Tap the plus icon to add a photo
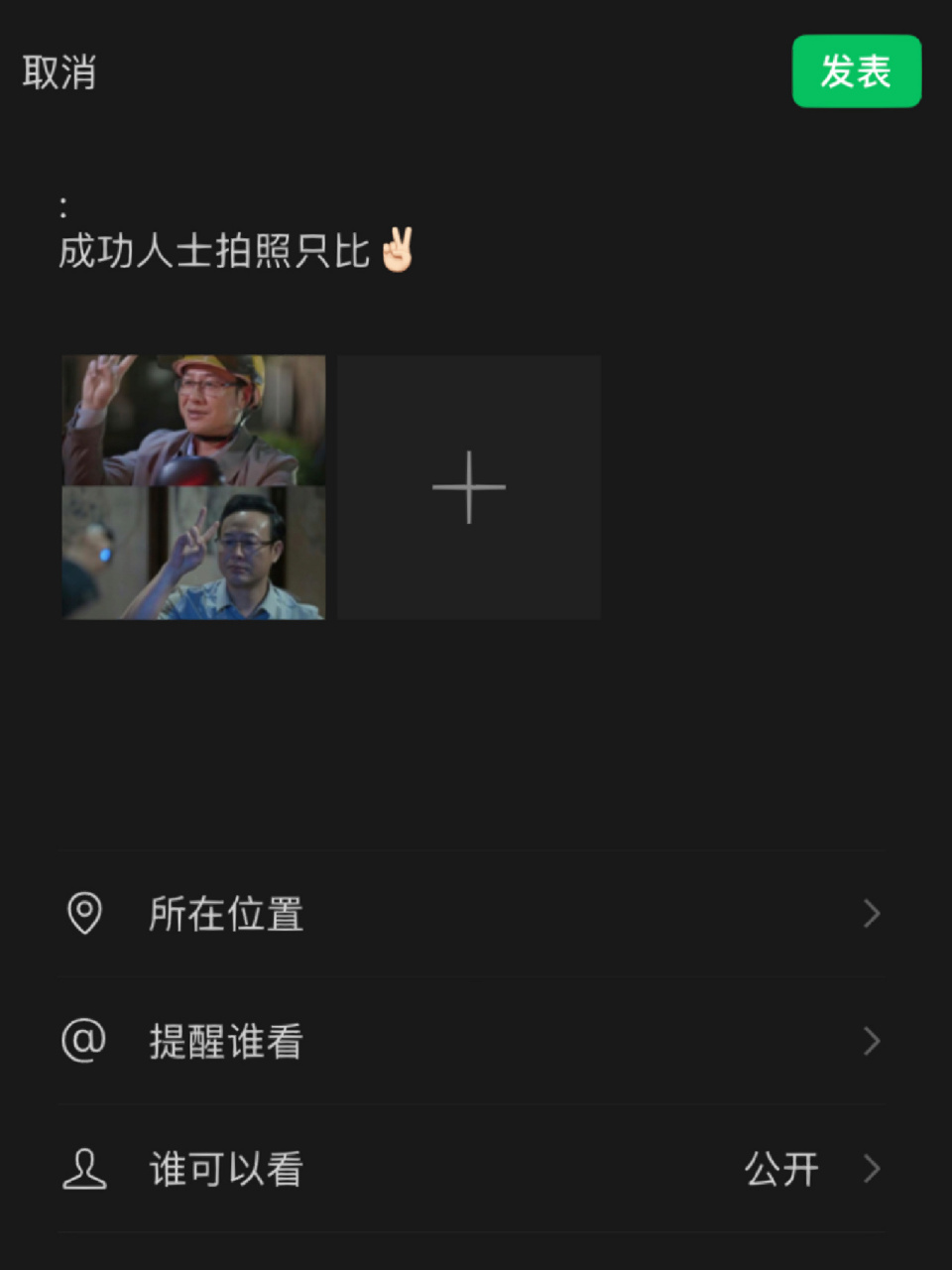 [468, 486]
